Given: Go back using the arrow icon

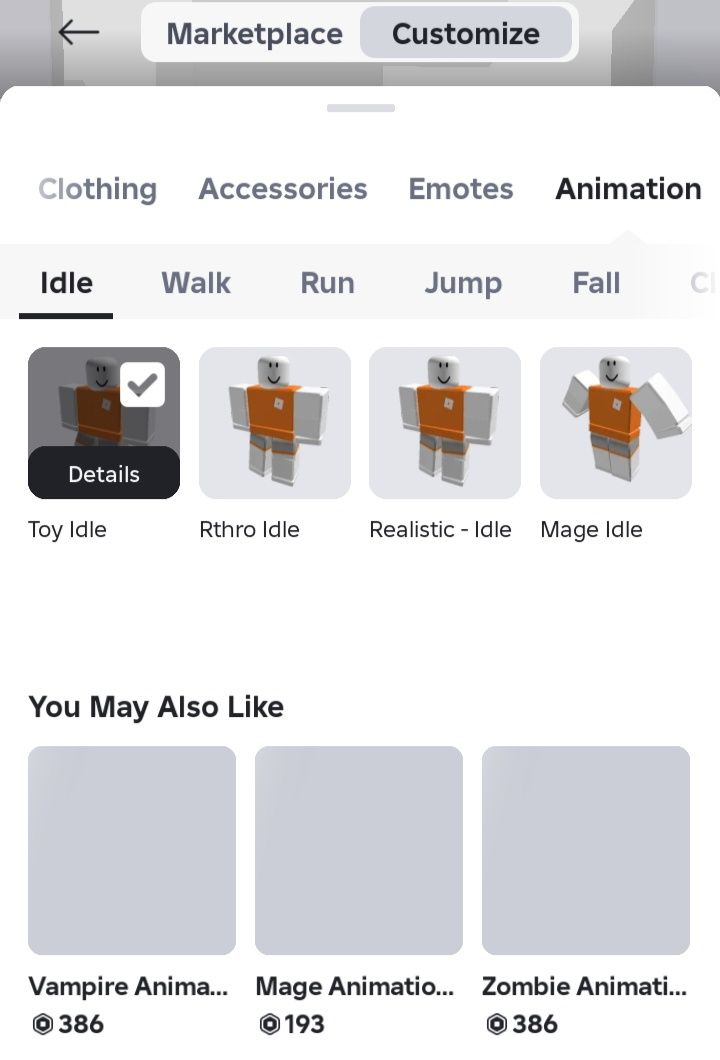Looking at the screenshot, I should (x=78, y=33).
